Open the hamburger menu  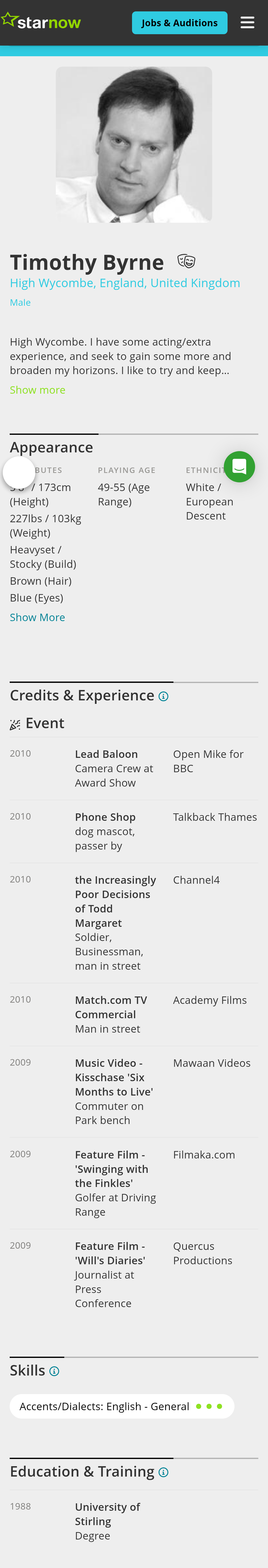tap(247, 23)
